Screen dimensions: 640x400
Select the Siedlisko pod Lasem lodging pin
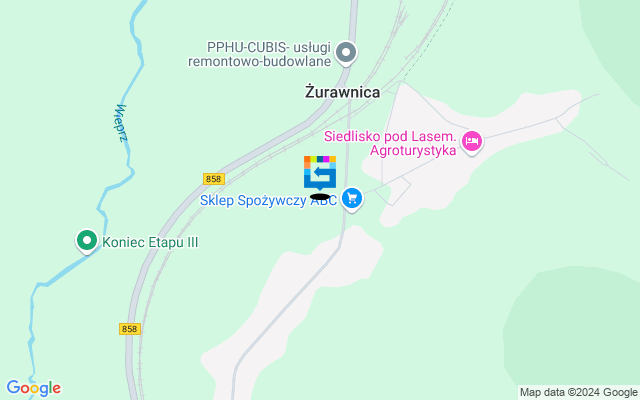473,143
